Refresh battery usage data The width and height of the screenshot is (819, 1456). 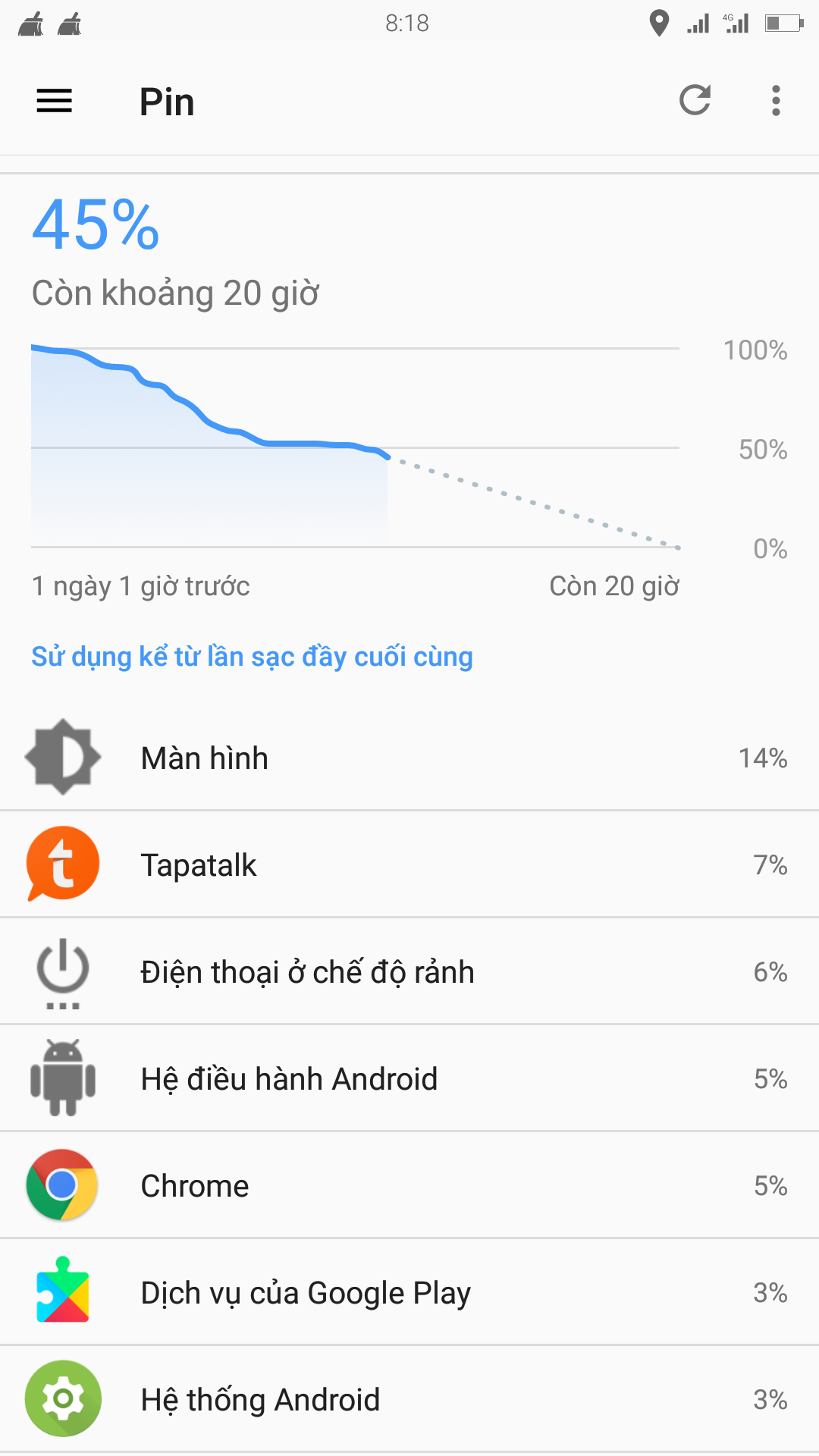click(695, 101)
